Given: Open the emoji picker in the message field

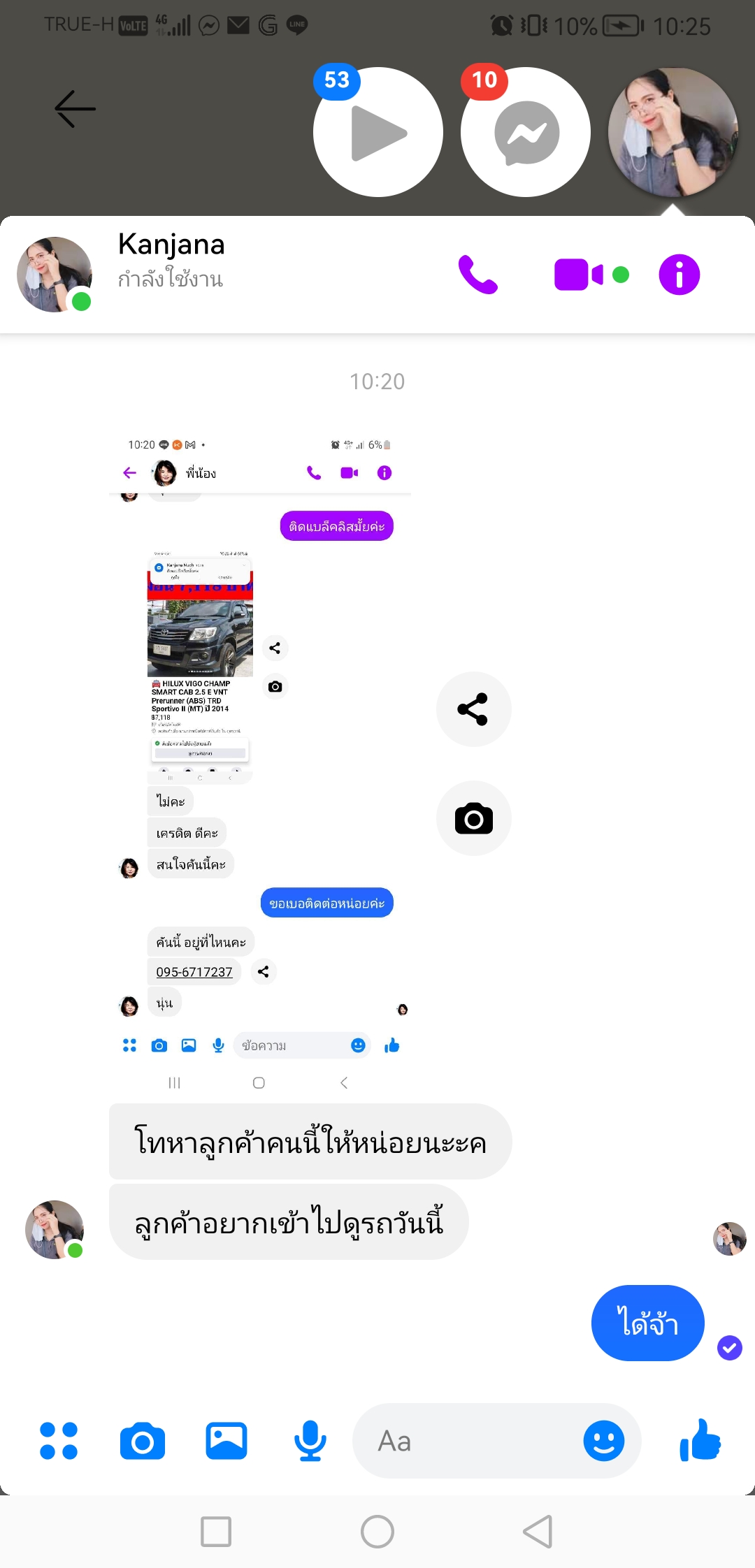Looking at the screenshot, I should [x=604, y=1441].
